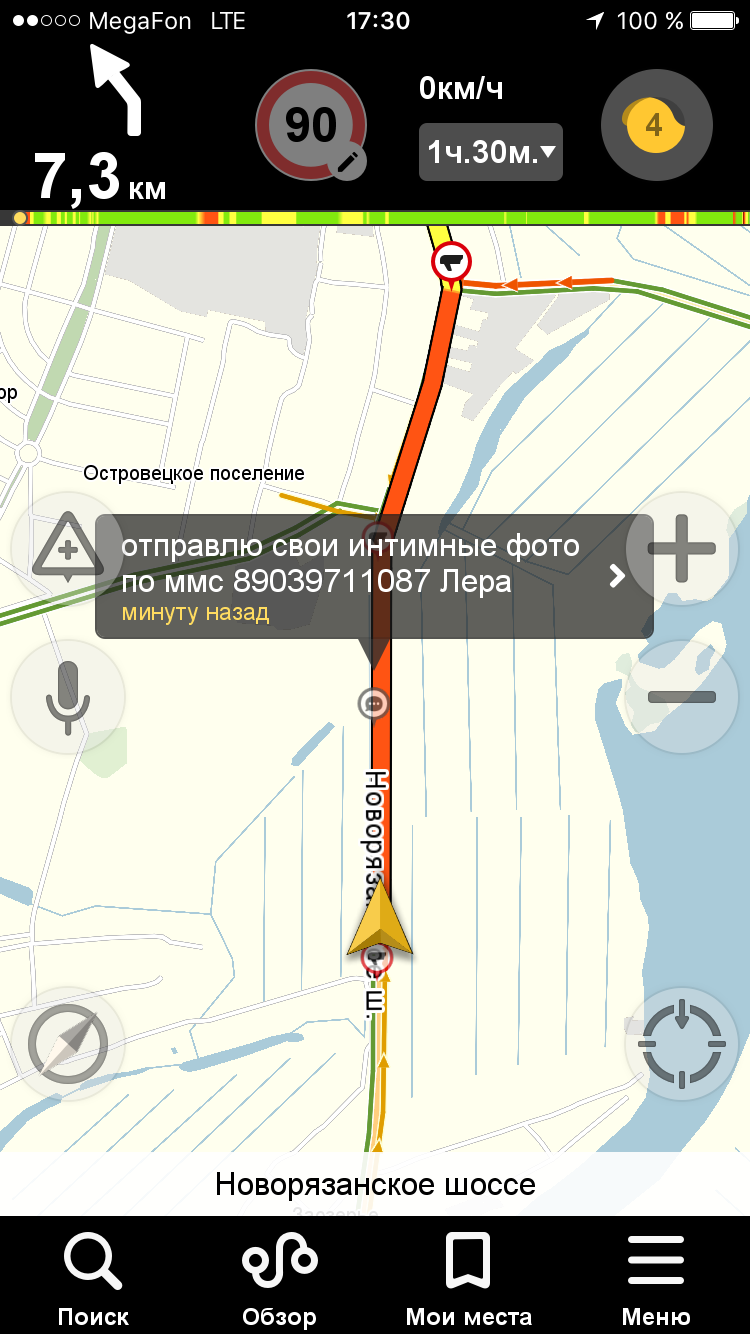Zoom in the map
750x1334 pixels.
(682, 548)
